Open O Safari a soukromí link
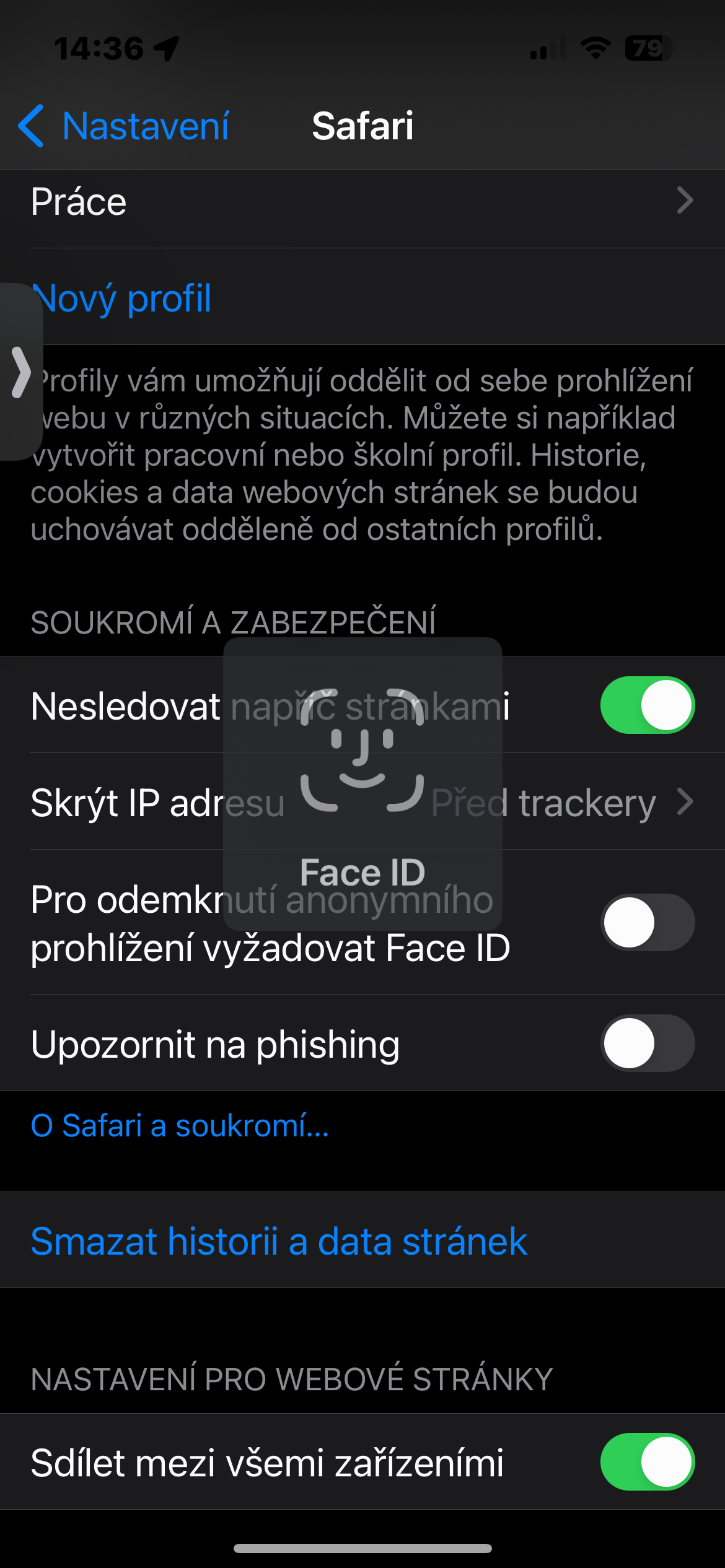This screenshot has height=1568, width=725. (180, 1126)
